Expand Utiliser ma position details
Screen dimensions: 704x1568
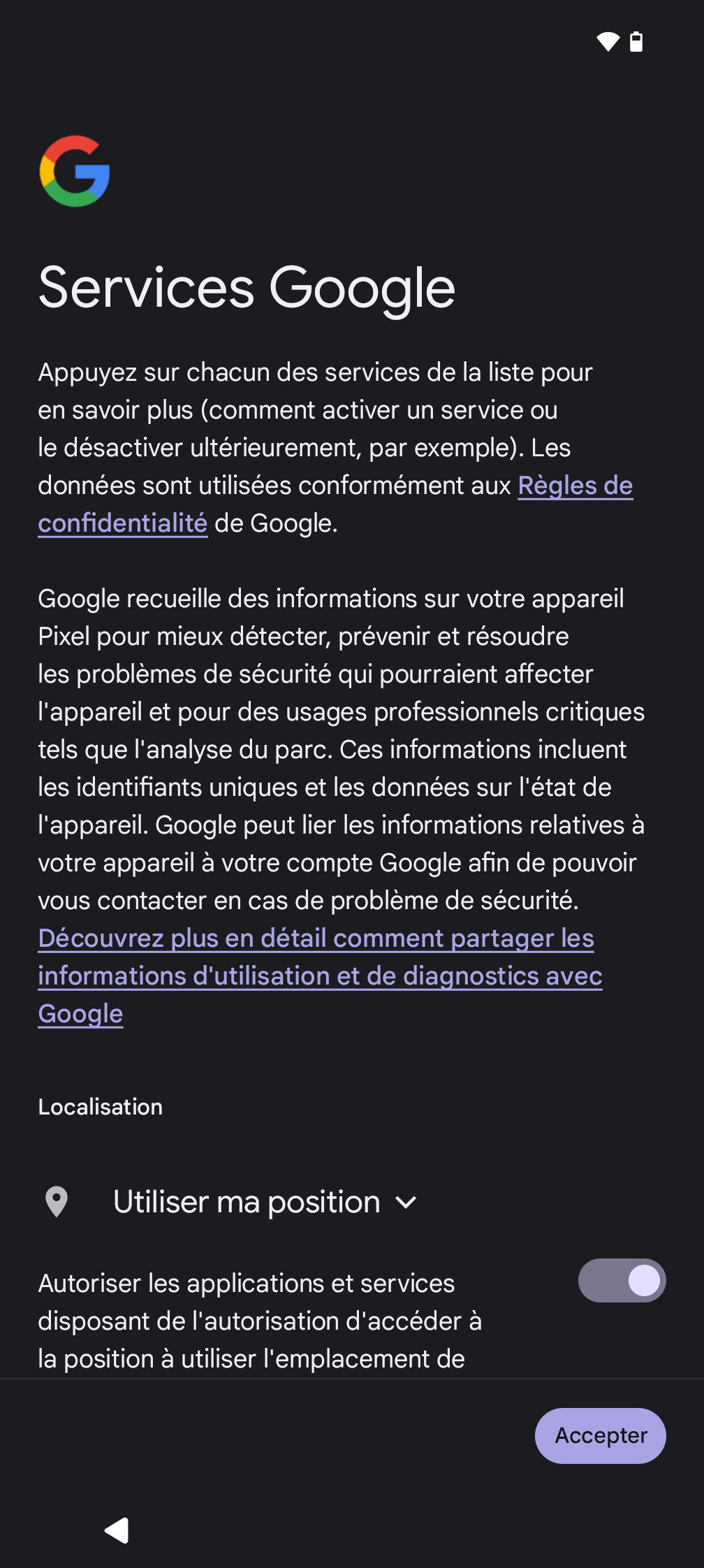[x=406, y=1203]
